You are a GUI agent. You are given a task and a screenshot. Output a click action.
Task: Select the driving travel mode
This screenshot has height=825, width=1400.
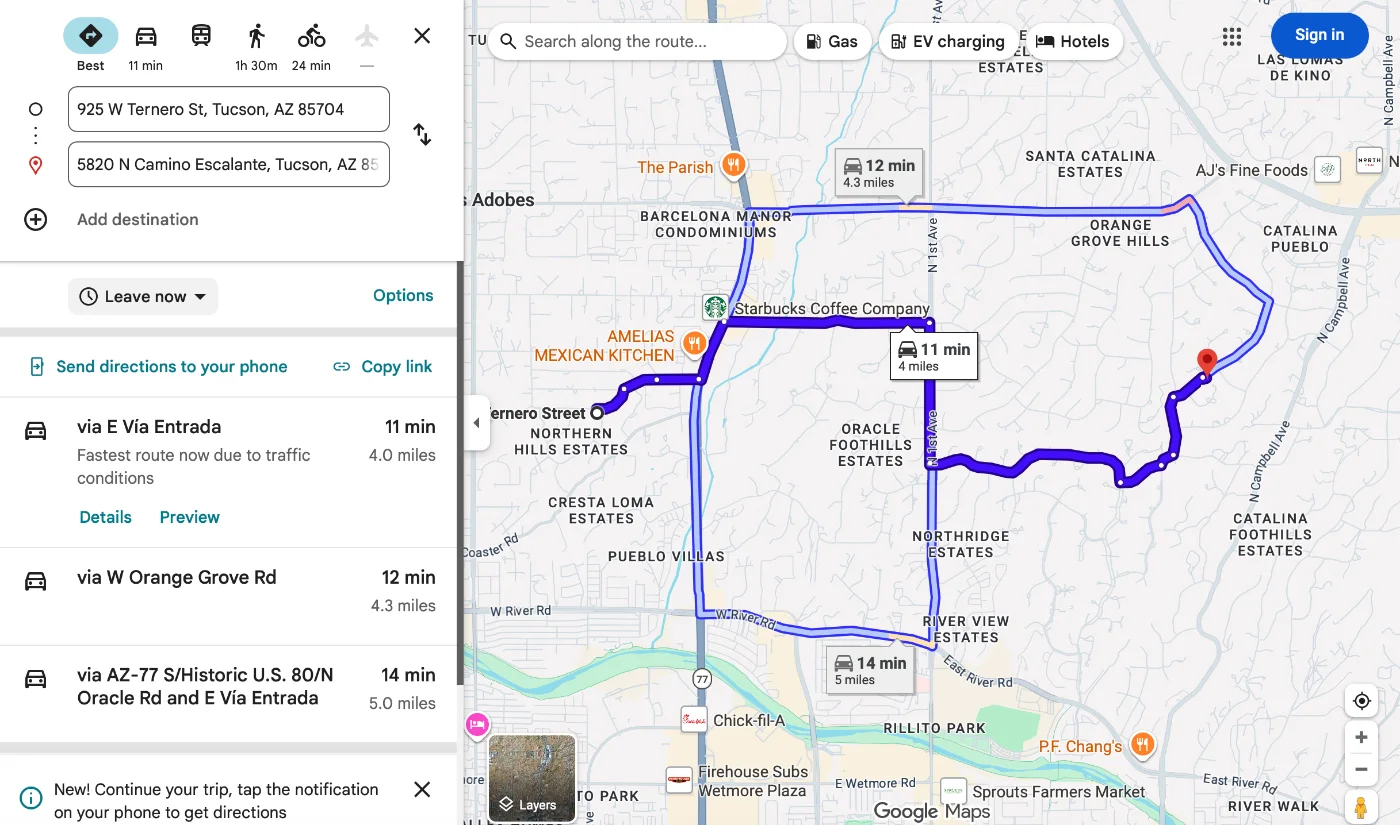point(146,37)
